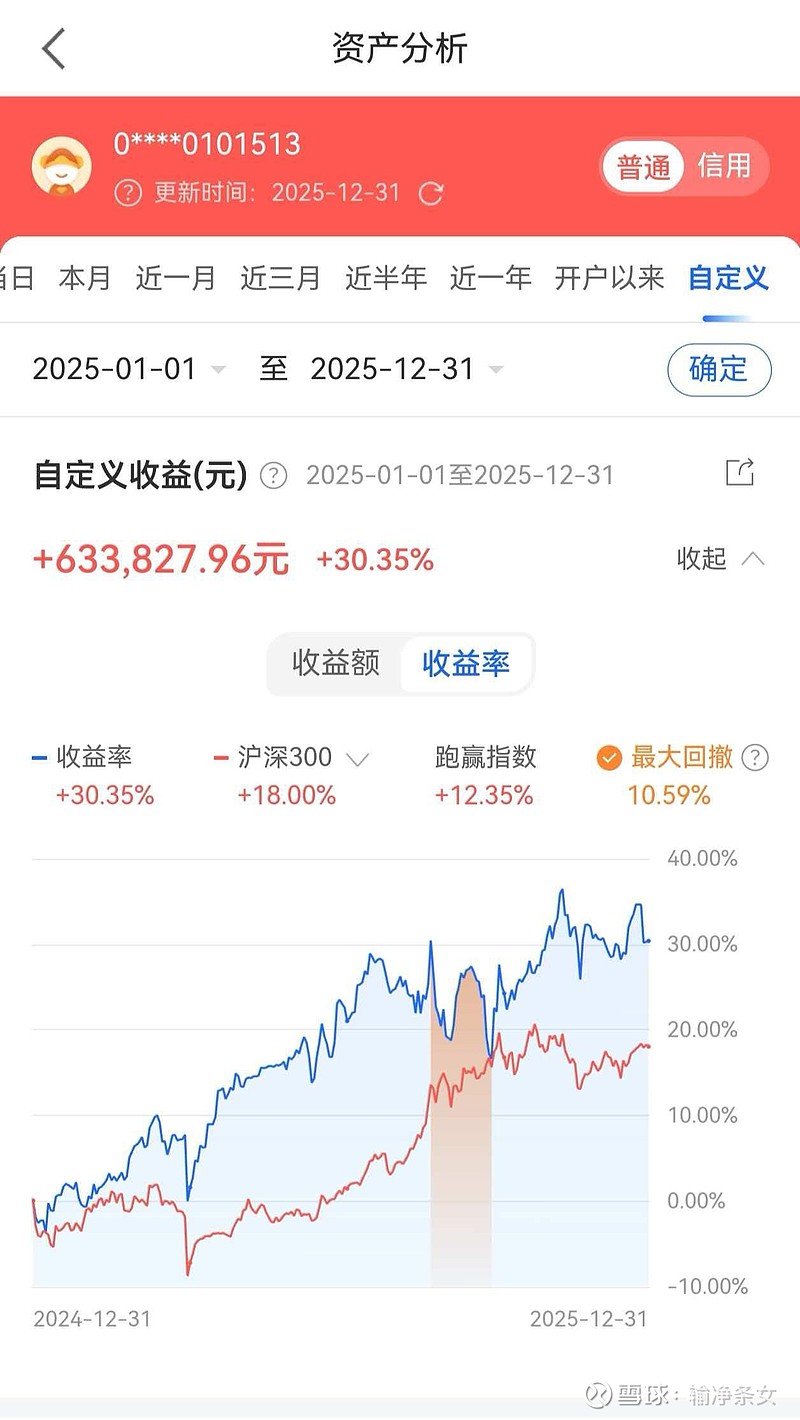The width and height of the screenshot is (800, 1420).
Task: Share the report via the export icon
Action: (x=740, y=472)
